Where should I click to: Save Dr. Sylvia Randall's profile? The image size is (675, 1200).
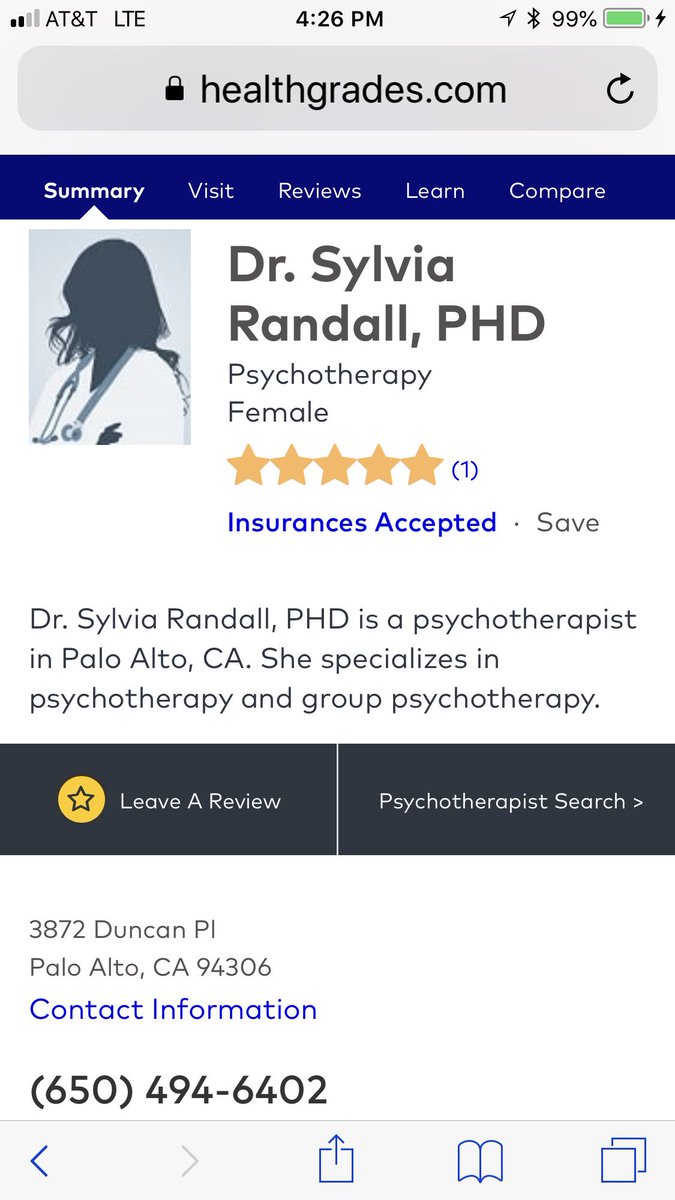click(x=567, y=523)
